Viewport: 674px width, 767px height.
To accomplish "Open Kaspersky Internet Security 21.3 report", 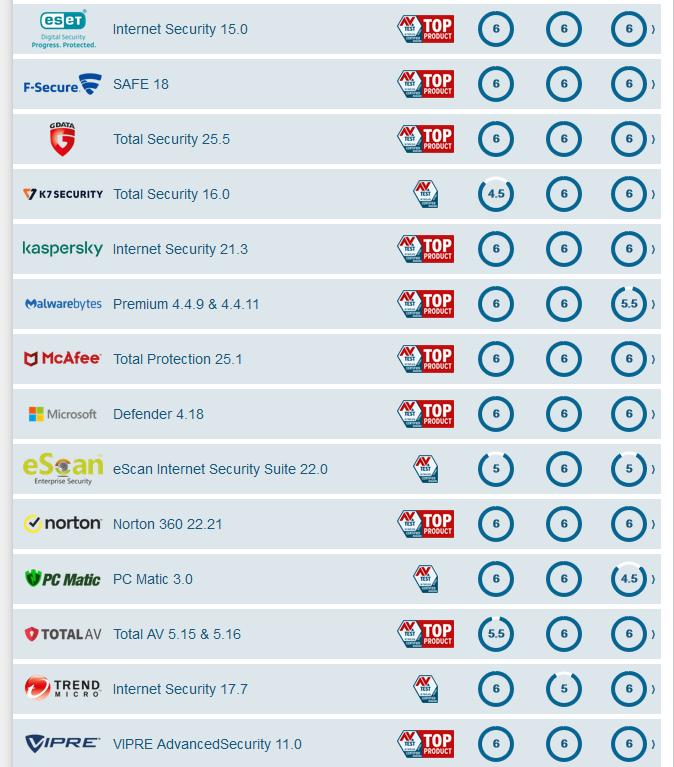I will coord(180,249).
